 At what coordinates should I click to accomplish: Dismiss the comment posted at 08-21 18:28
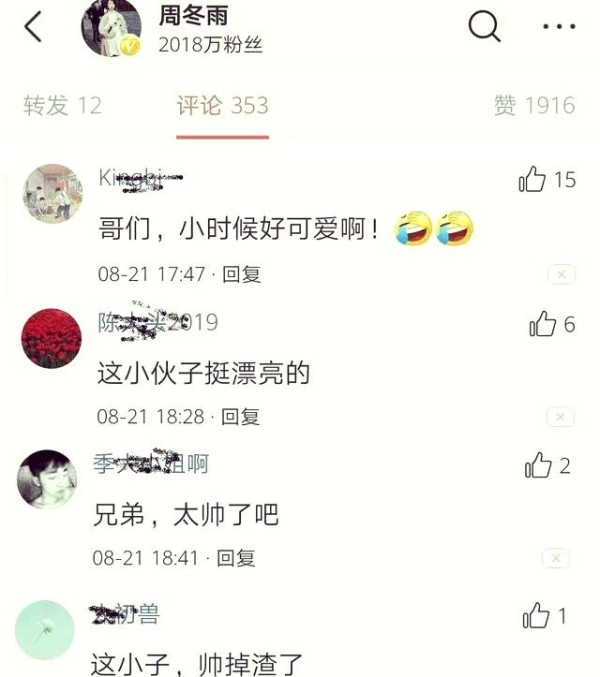[561, 417]
